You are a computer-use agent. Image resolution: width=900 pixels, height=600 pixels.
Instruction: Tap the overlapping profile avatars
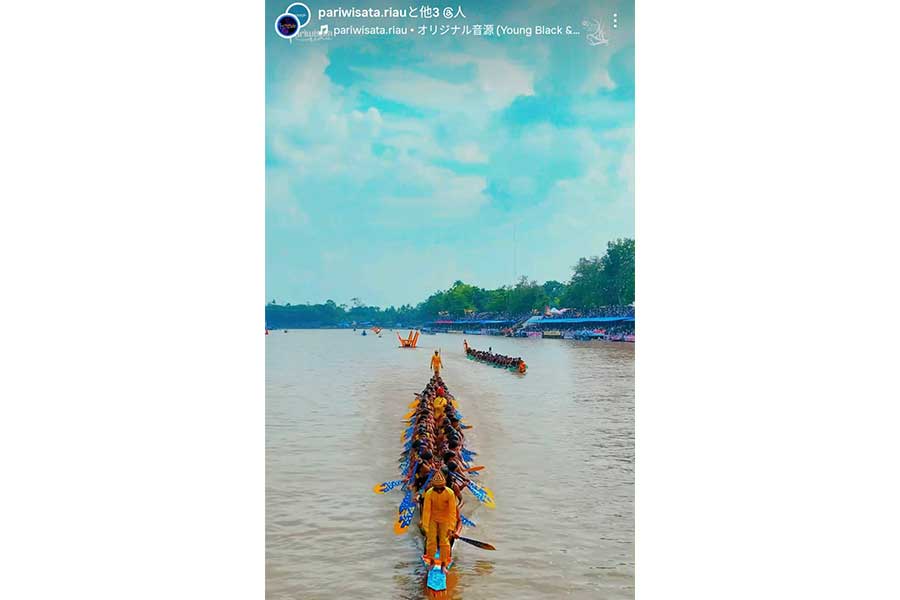pyautogui.click(x=292, y=20)
